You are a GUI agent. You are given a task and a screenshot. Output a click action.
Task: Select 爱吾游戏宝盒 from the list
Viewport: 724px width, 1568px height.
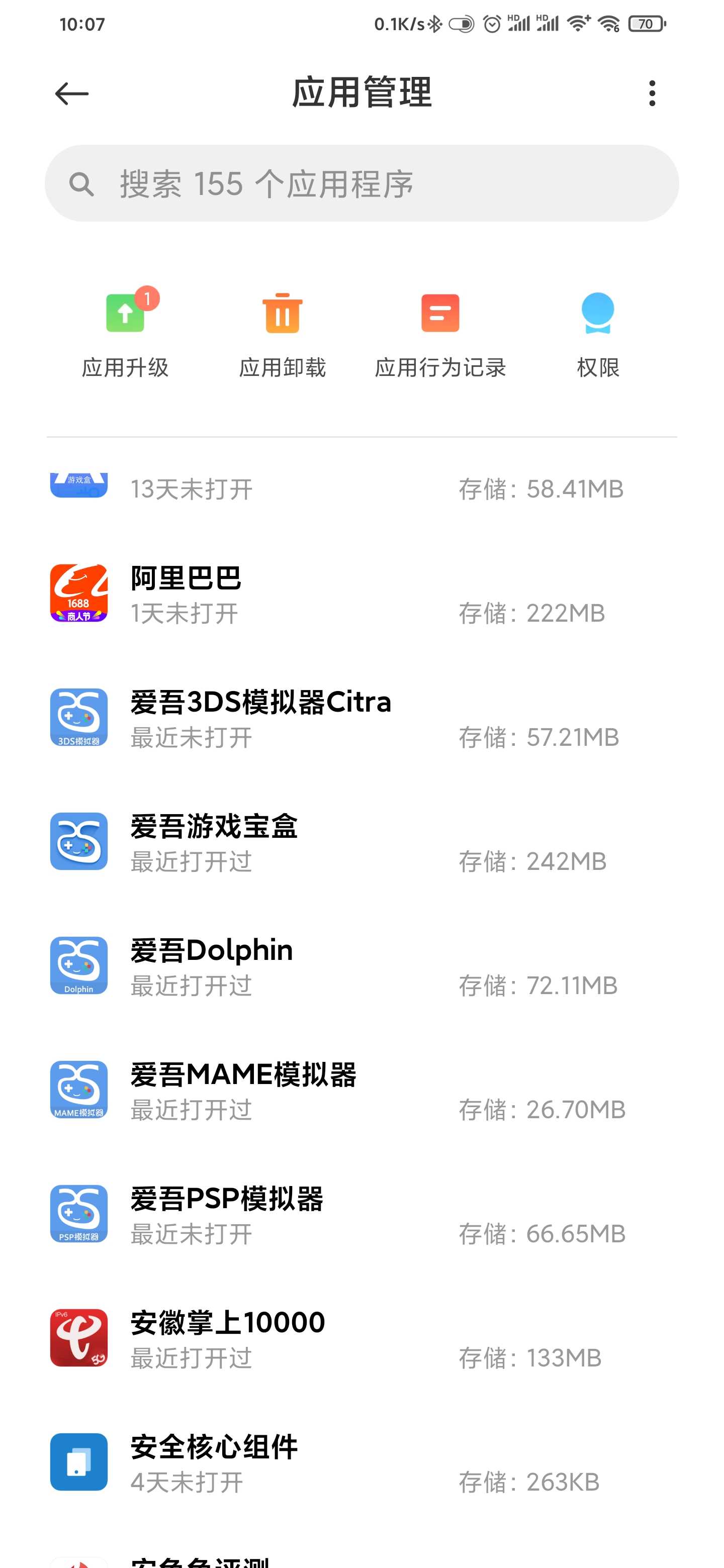pyautogui.click(x=361, y=842)
